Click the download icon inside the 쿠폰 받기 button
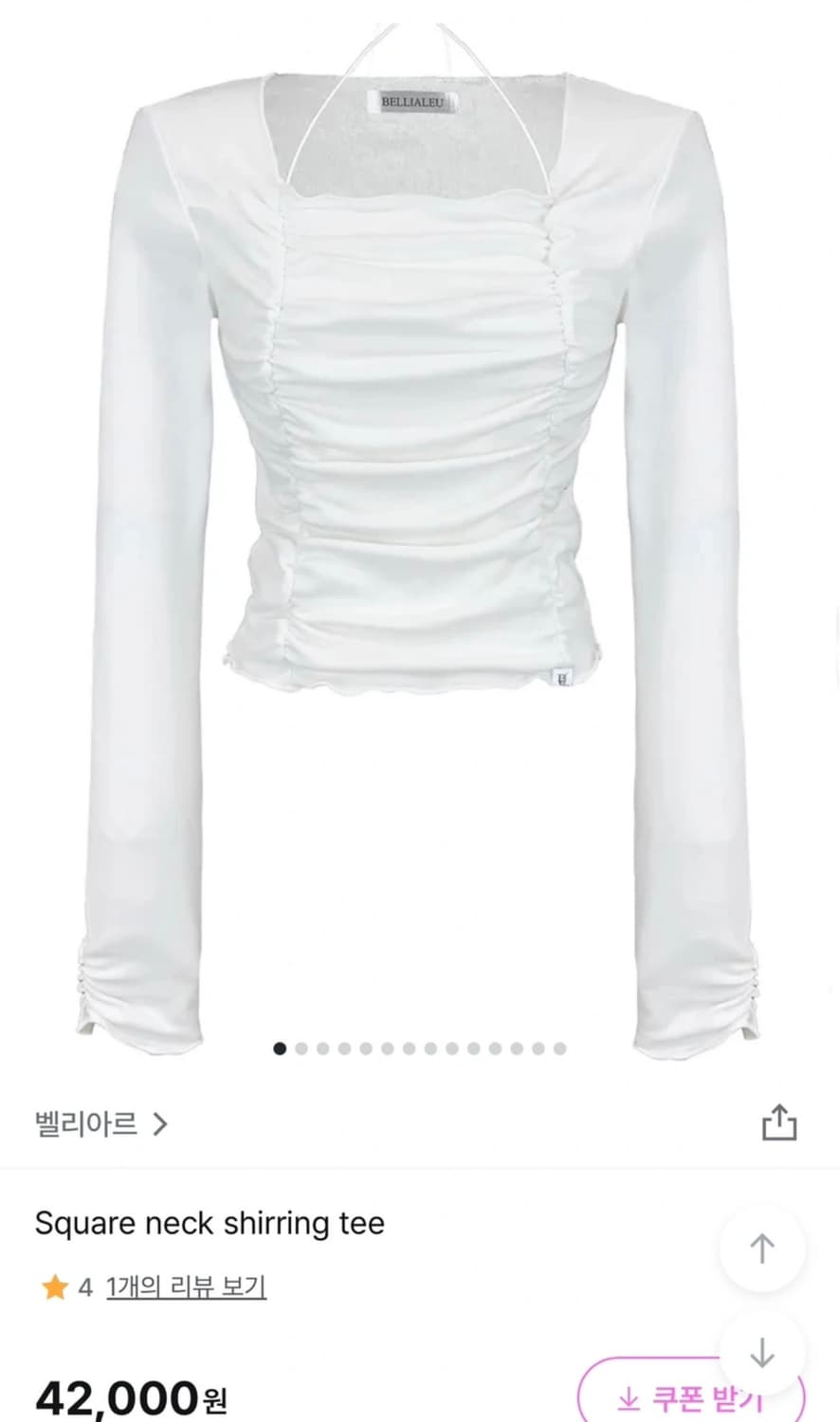 [628, 1395]
